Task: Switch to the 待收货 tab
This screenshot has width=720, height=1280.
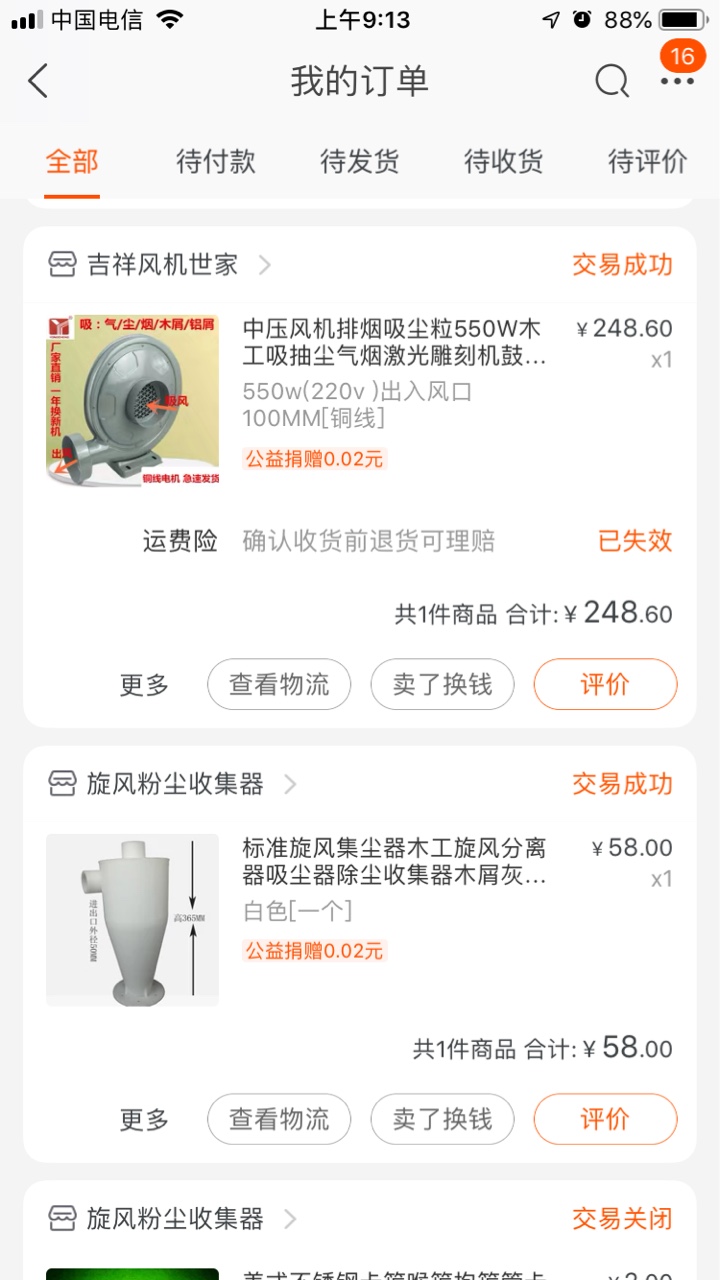Action: [504, 161]
